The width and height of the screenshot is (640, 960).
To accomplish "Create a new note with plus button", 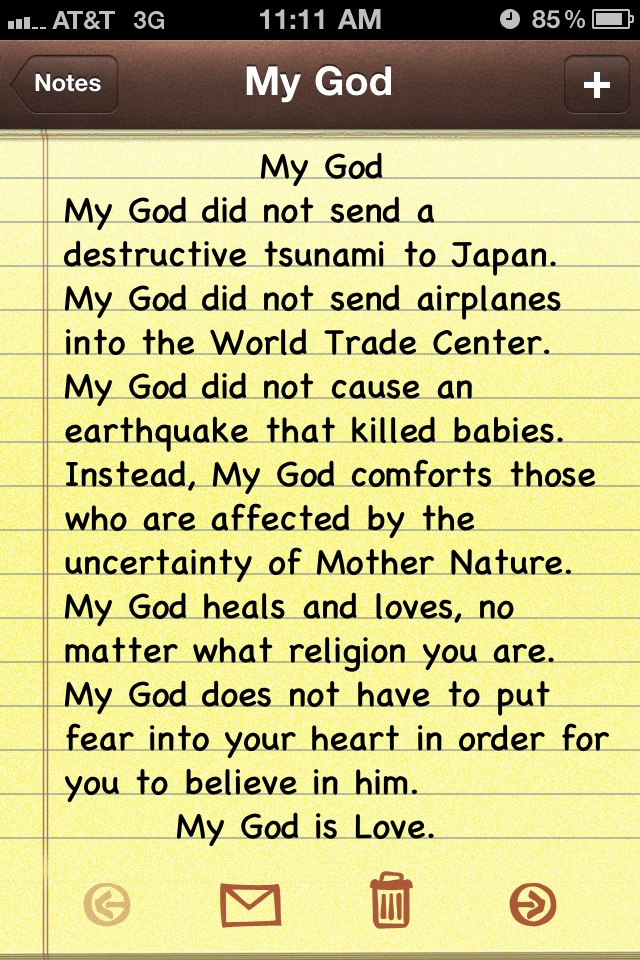I will [596, 84].
